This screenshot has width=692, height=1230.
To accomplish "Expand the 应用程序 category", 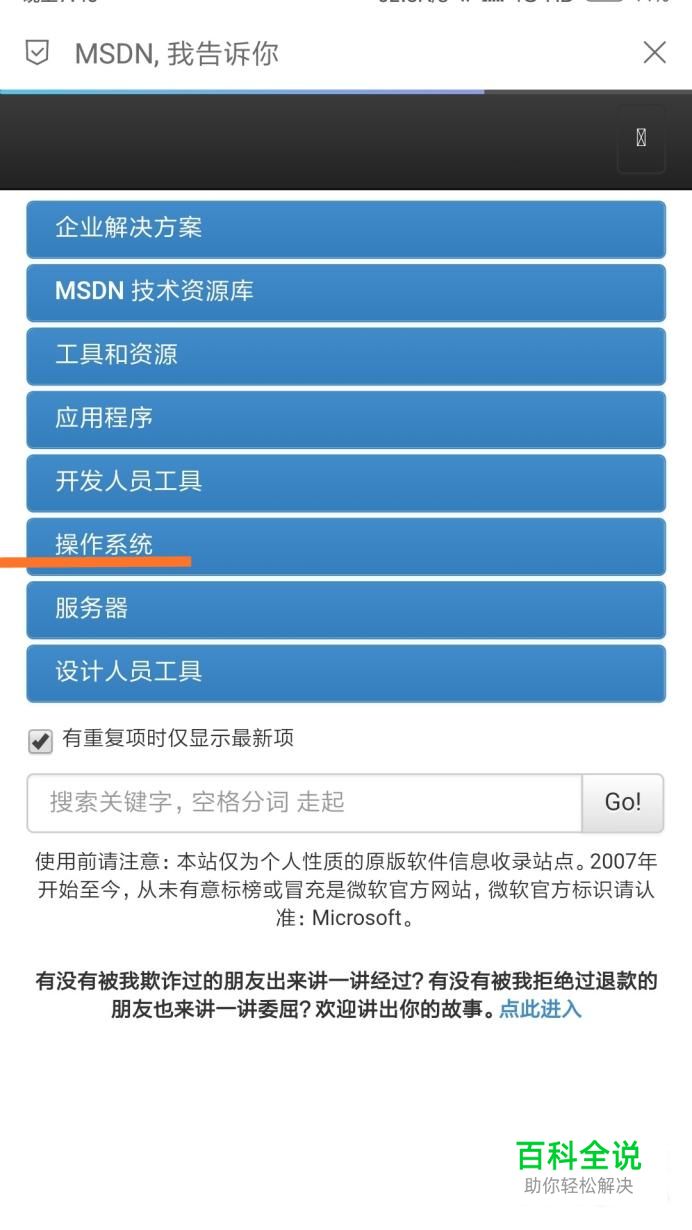I will pyautogui.click(x=345, y=418).
